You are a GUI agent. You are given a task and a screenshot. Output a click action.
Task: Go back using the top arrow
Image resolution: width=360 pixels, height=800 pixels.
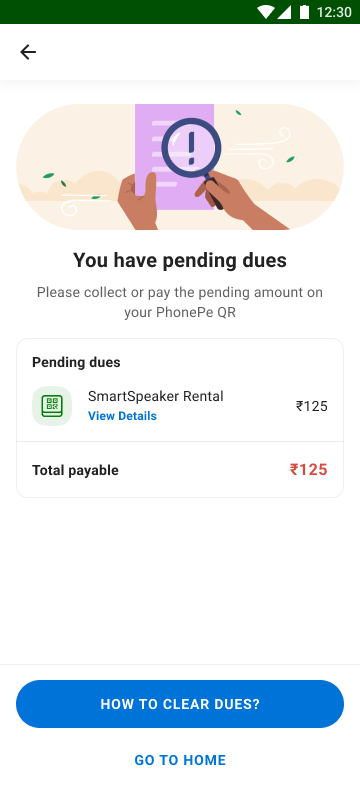(28, 52)
